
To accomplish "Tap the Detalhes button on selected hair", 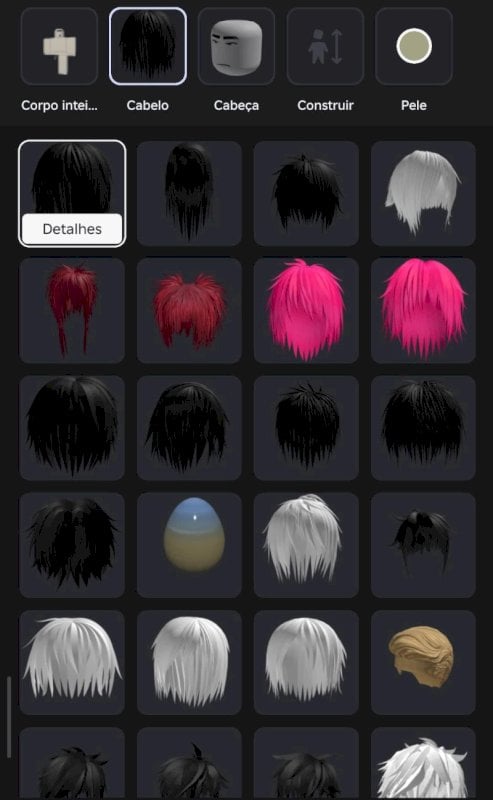I will [72, 229].
